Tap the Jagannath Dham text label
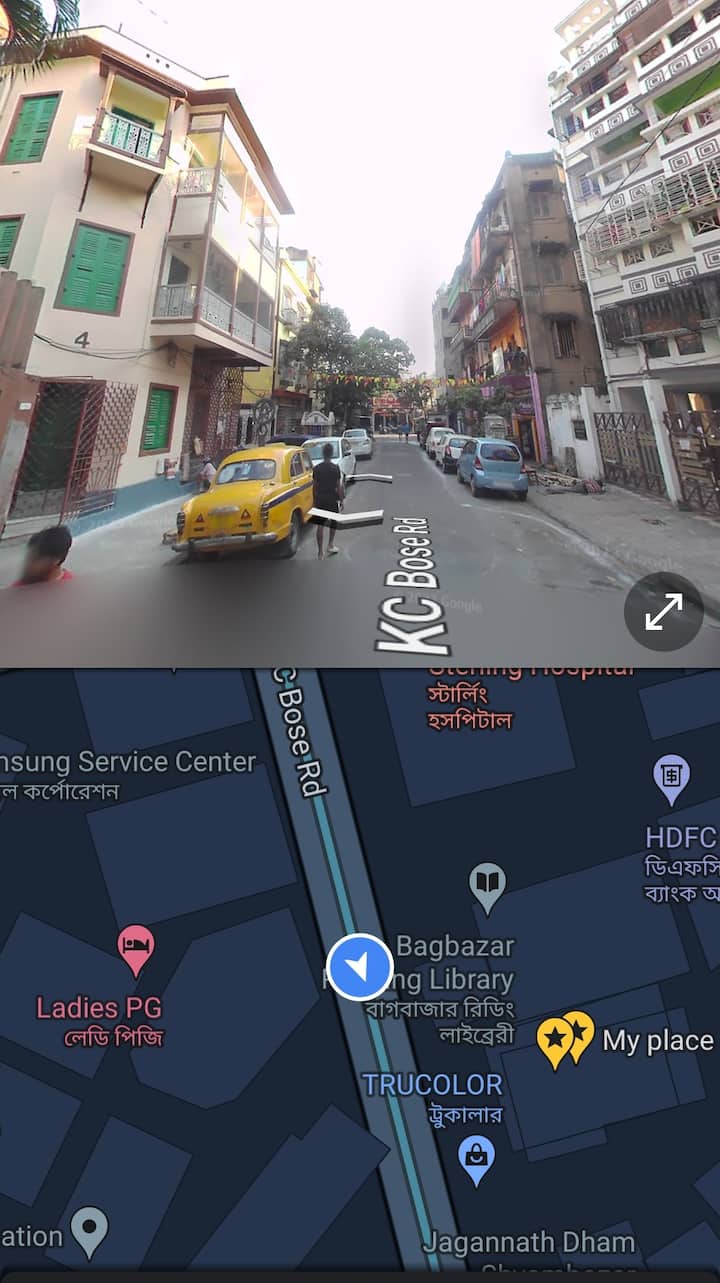The image size is (720, 1283). click(x=531, y=1243)
